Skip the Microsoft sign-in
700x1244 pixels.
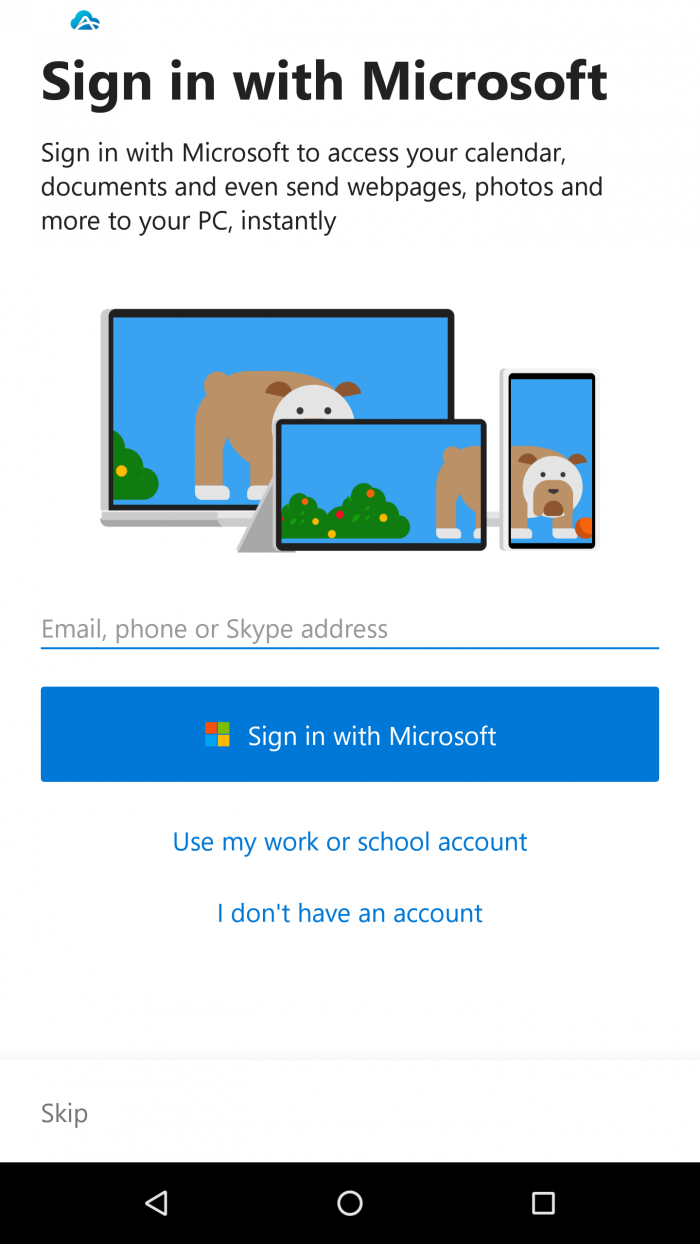click(65, 1113)
